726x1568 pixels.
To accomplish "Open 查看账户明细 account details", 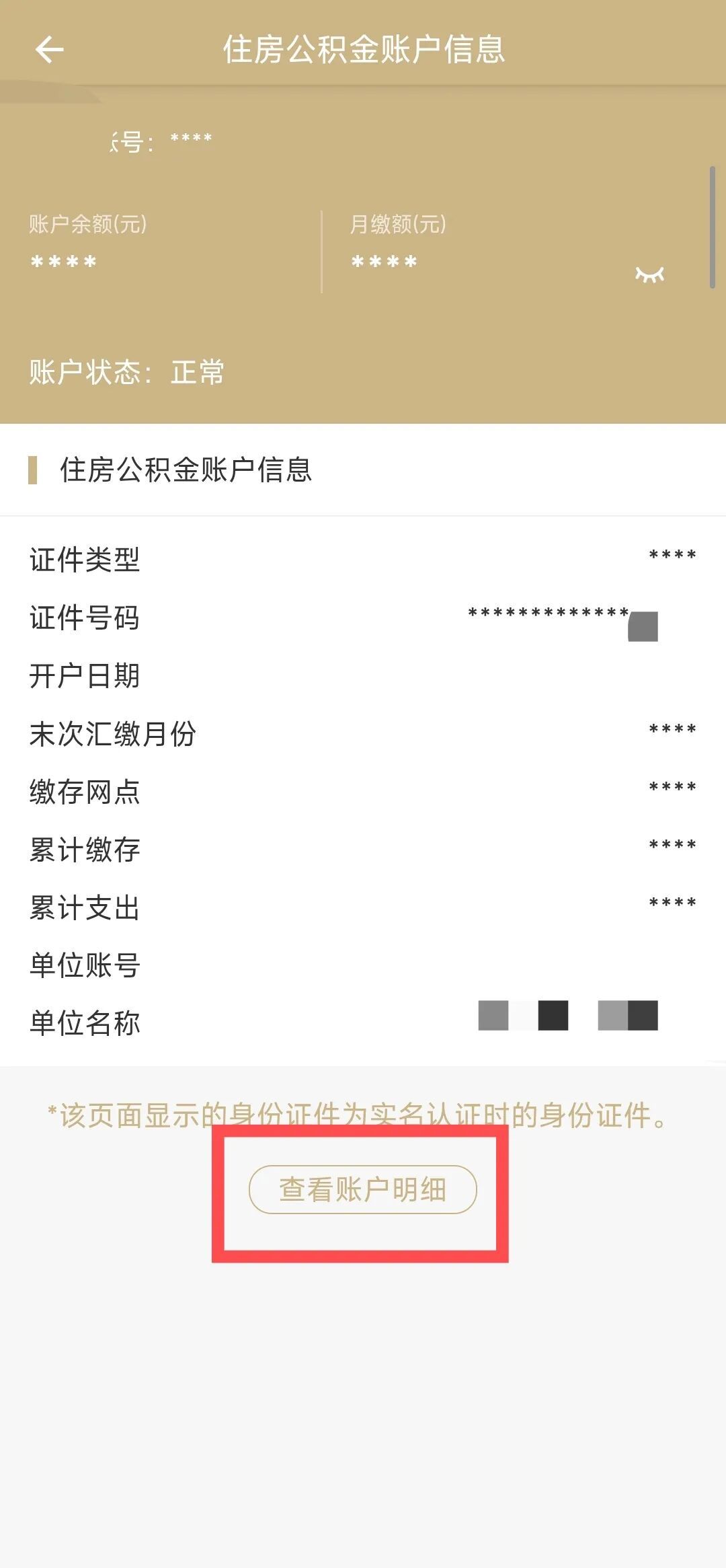I will tap(363, 1189).
